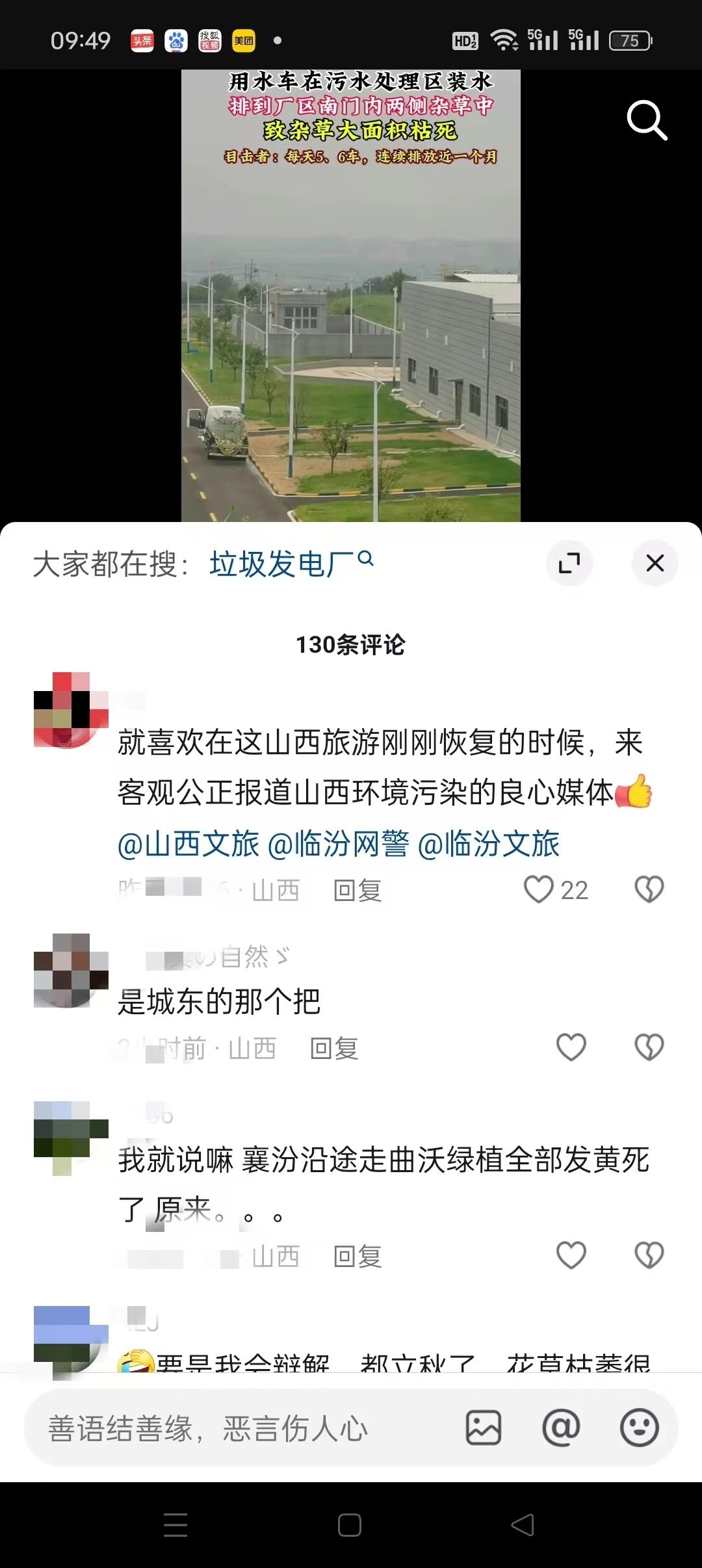Open the @山西文旅 mention

pyautogui.click(x=188, y=844)
